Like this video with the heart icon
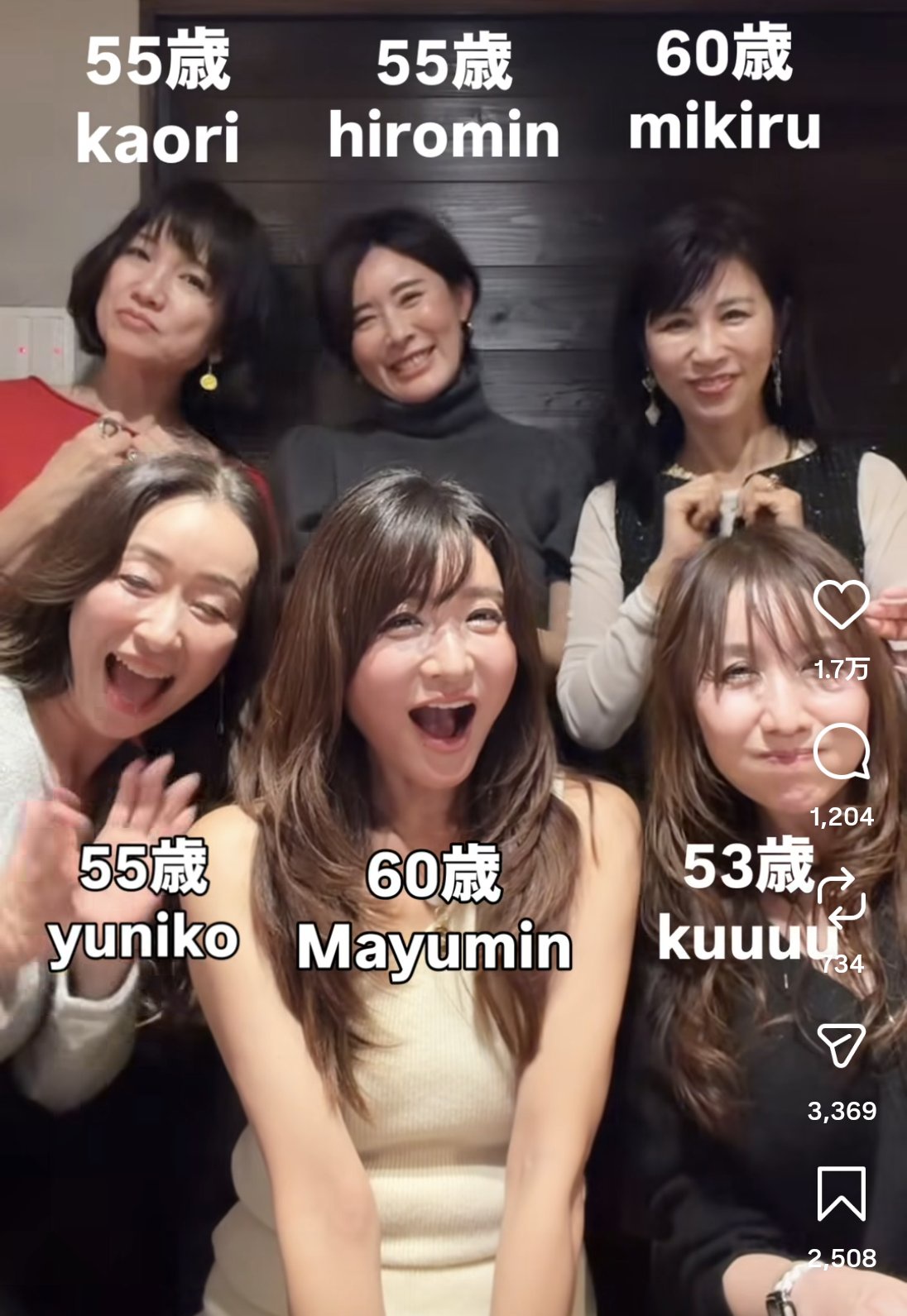The image size is (907, 1316). (x=841, y=605)
